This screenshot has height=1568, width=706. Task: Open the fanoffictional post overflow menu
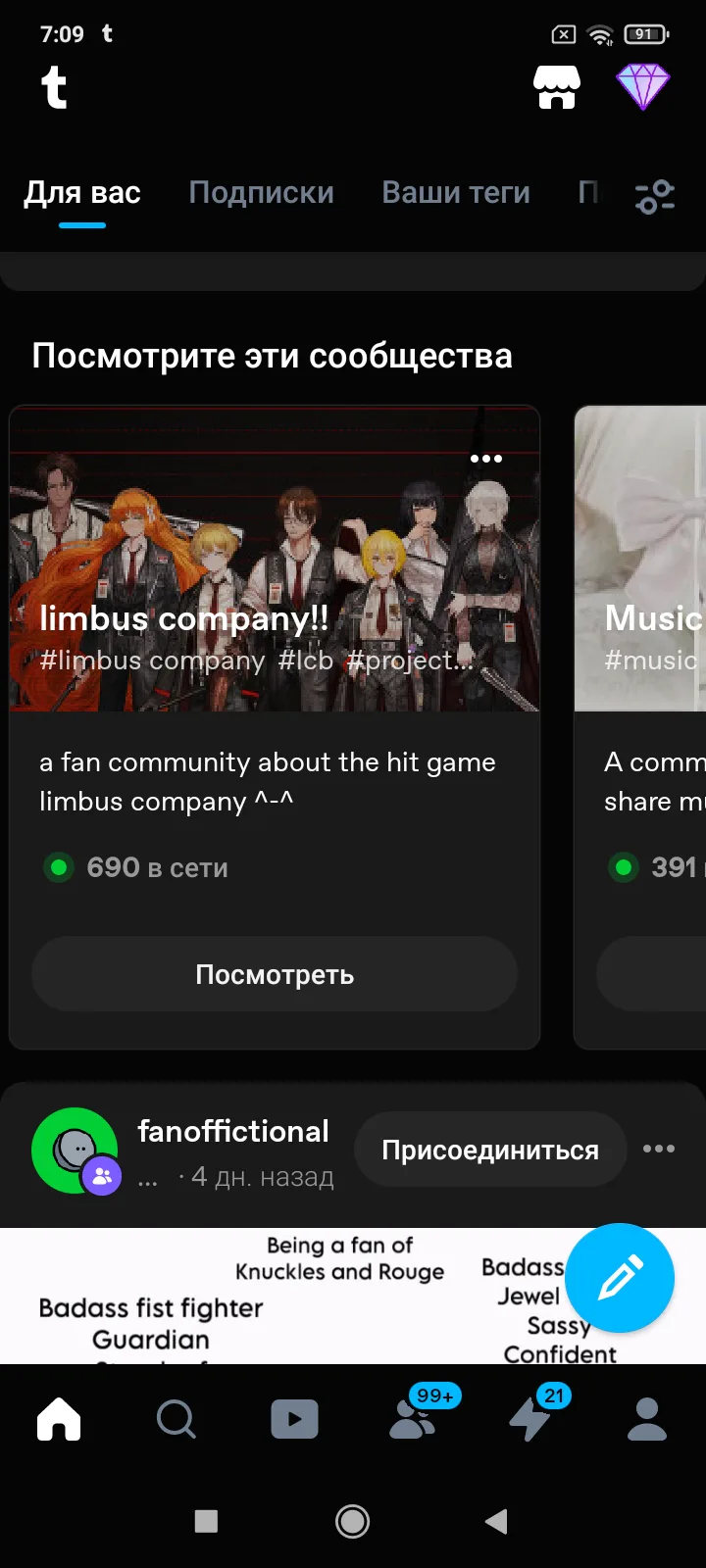pyautogui.click(x=658, y=1149)
